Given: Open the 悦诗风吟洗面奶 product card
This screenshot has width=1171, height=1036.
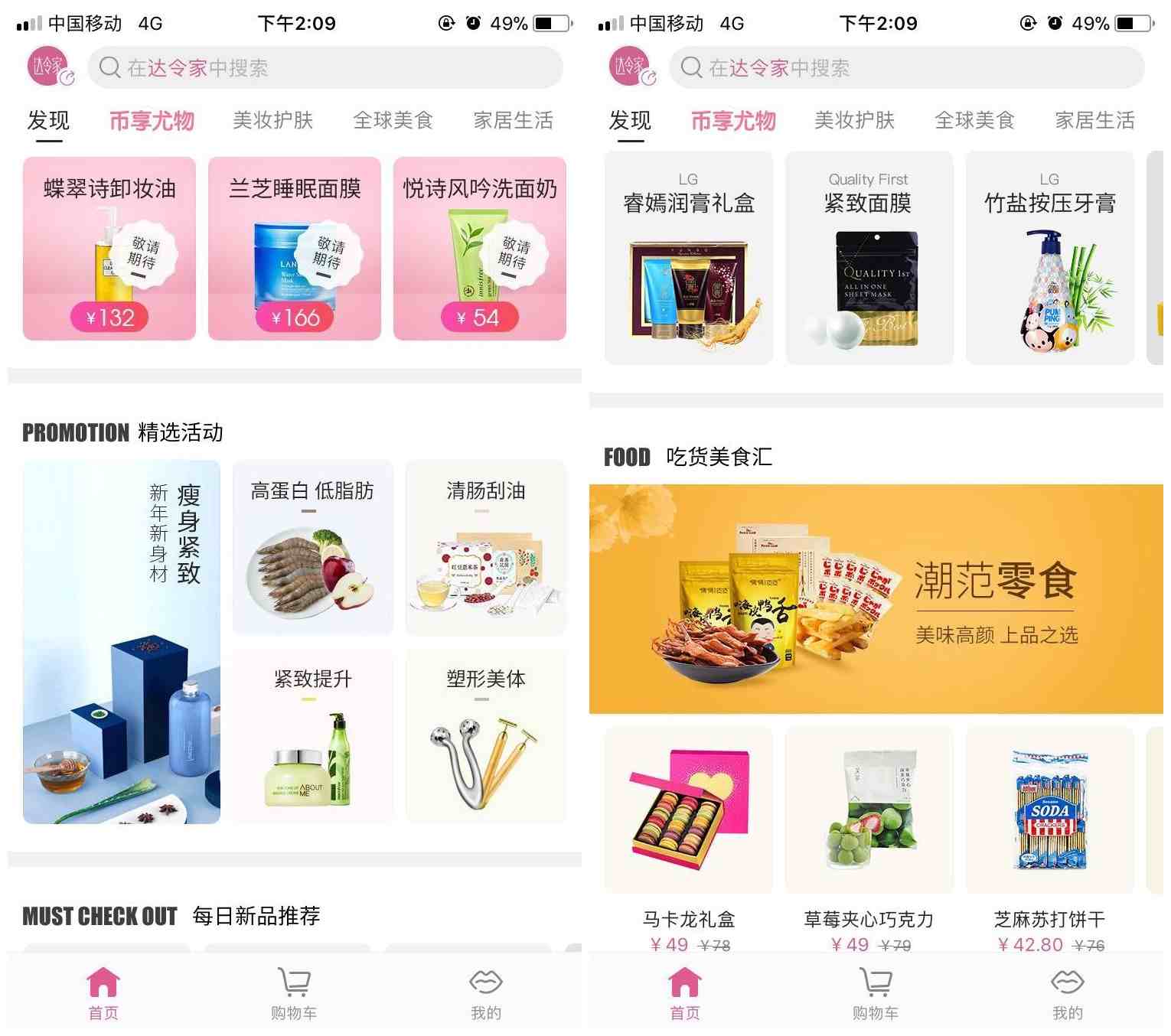Looking at the screenshot, I should click(480, 249).
